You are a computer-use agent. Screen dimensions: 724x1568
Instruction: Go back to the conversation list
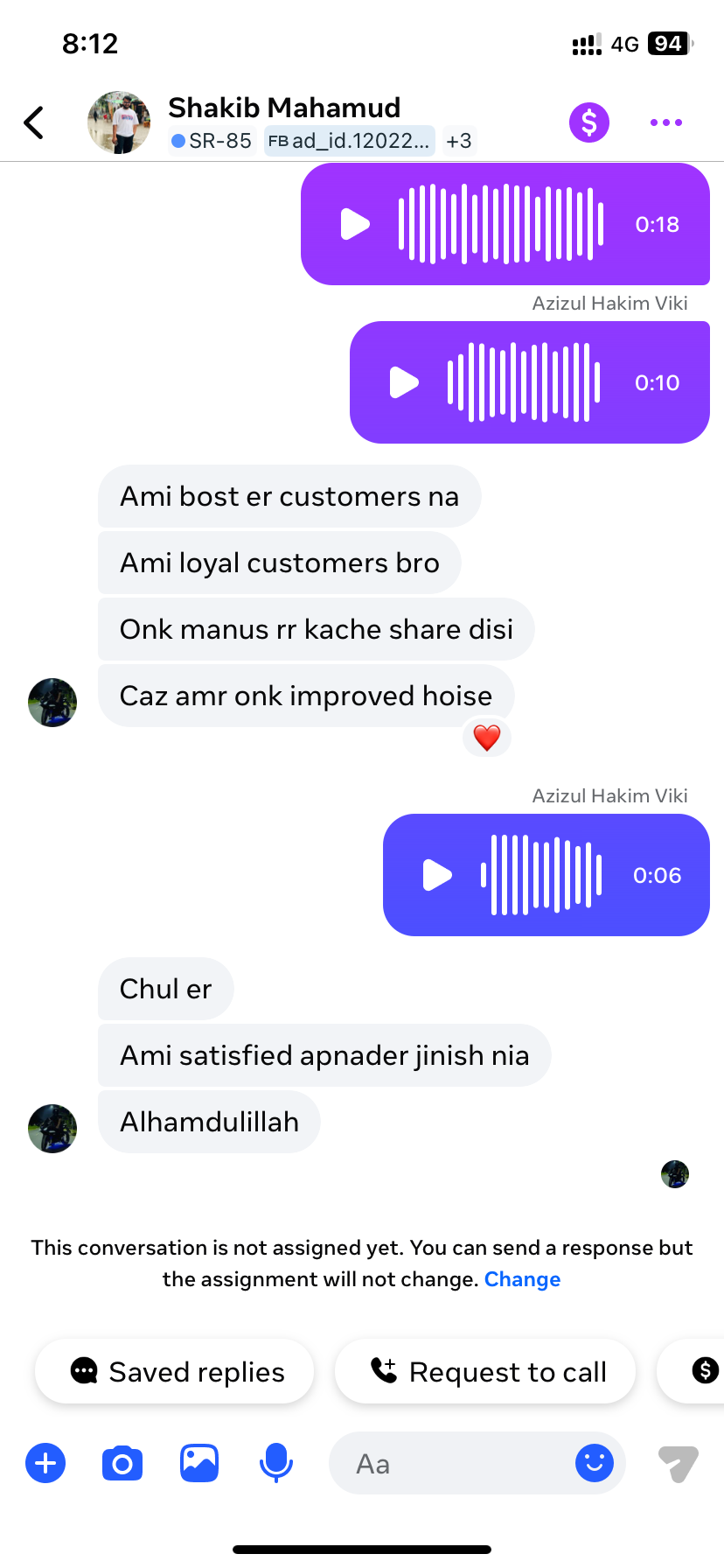click(34, 122)
